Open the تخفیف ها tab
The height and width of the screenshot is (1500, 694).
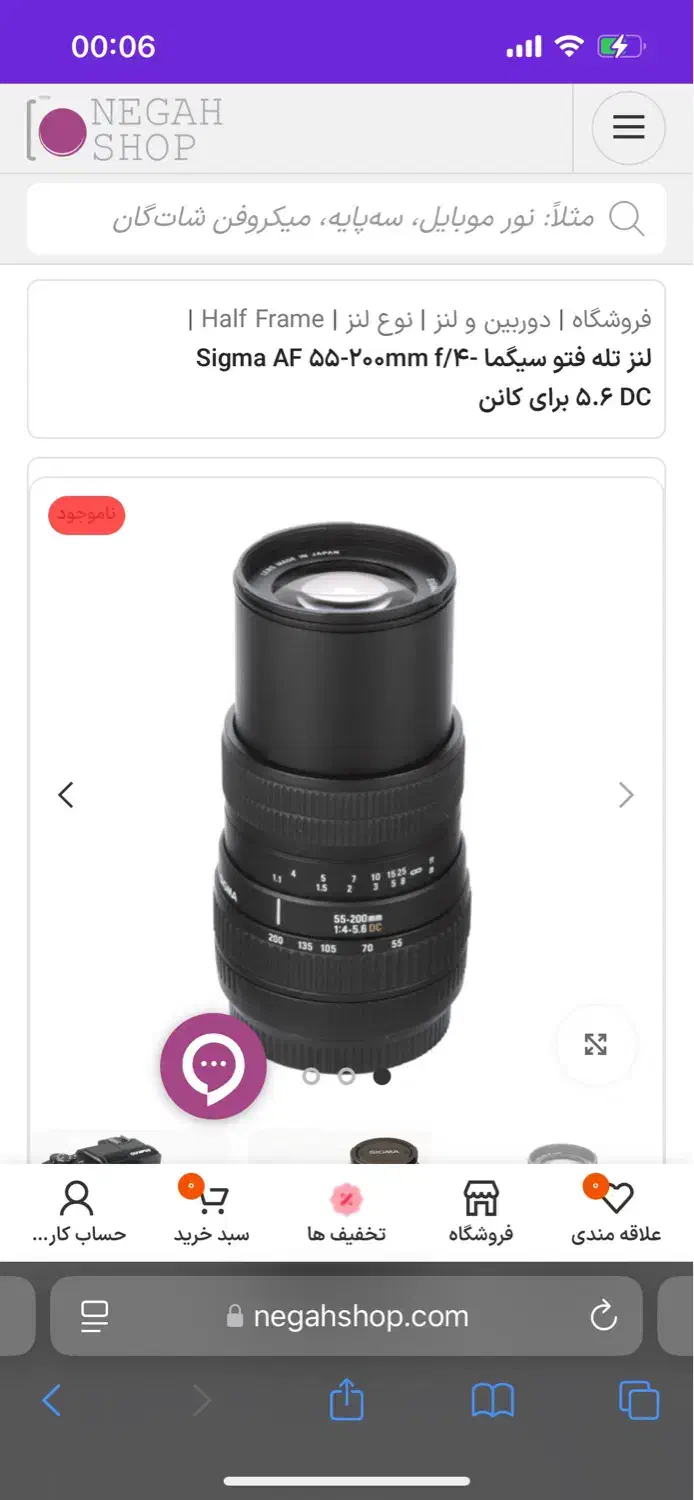[x=346, y=1212]
